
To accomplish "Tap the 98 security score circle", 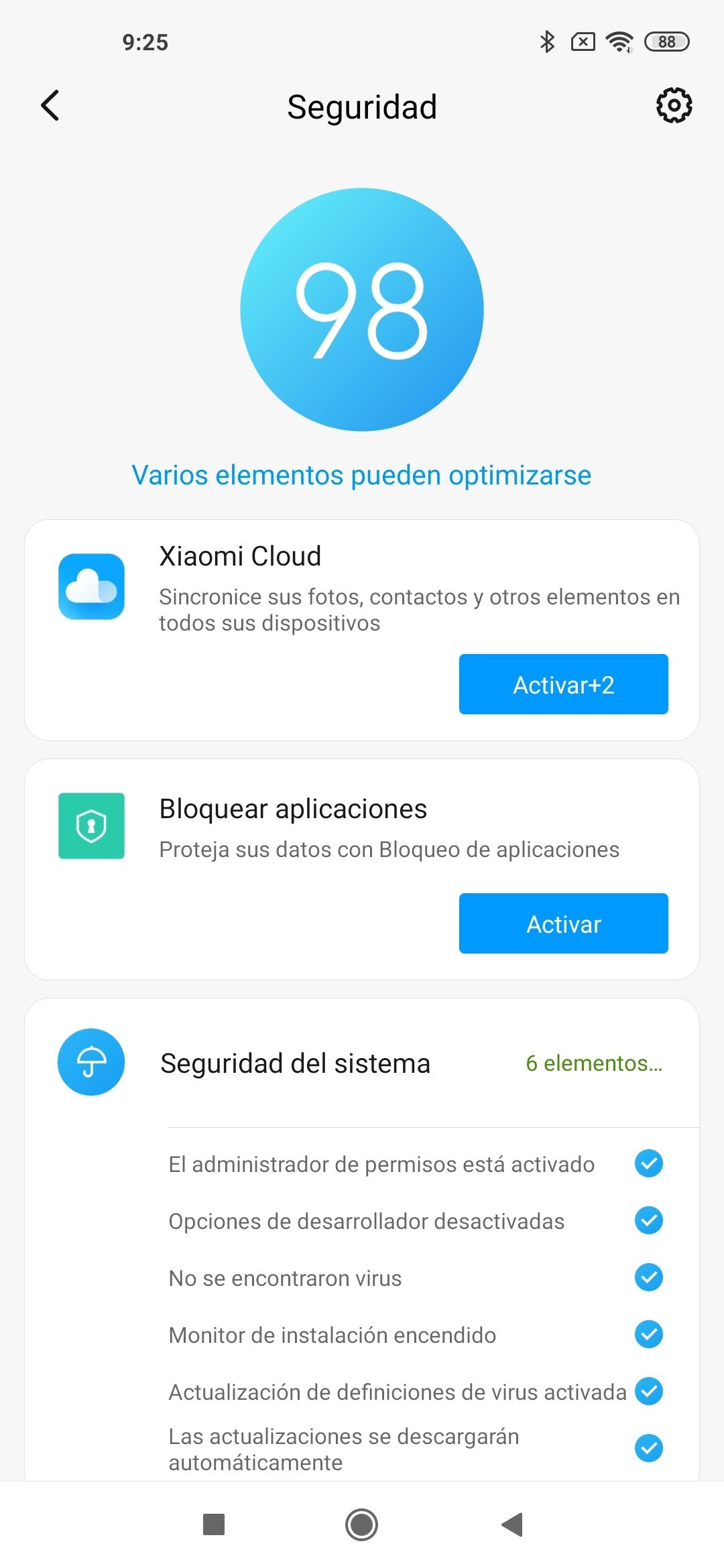I will [362, 310].
